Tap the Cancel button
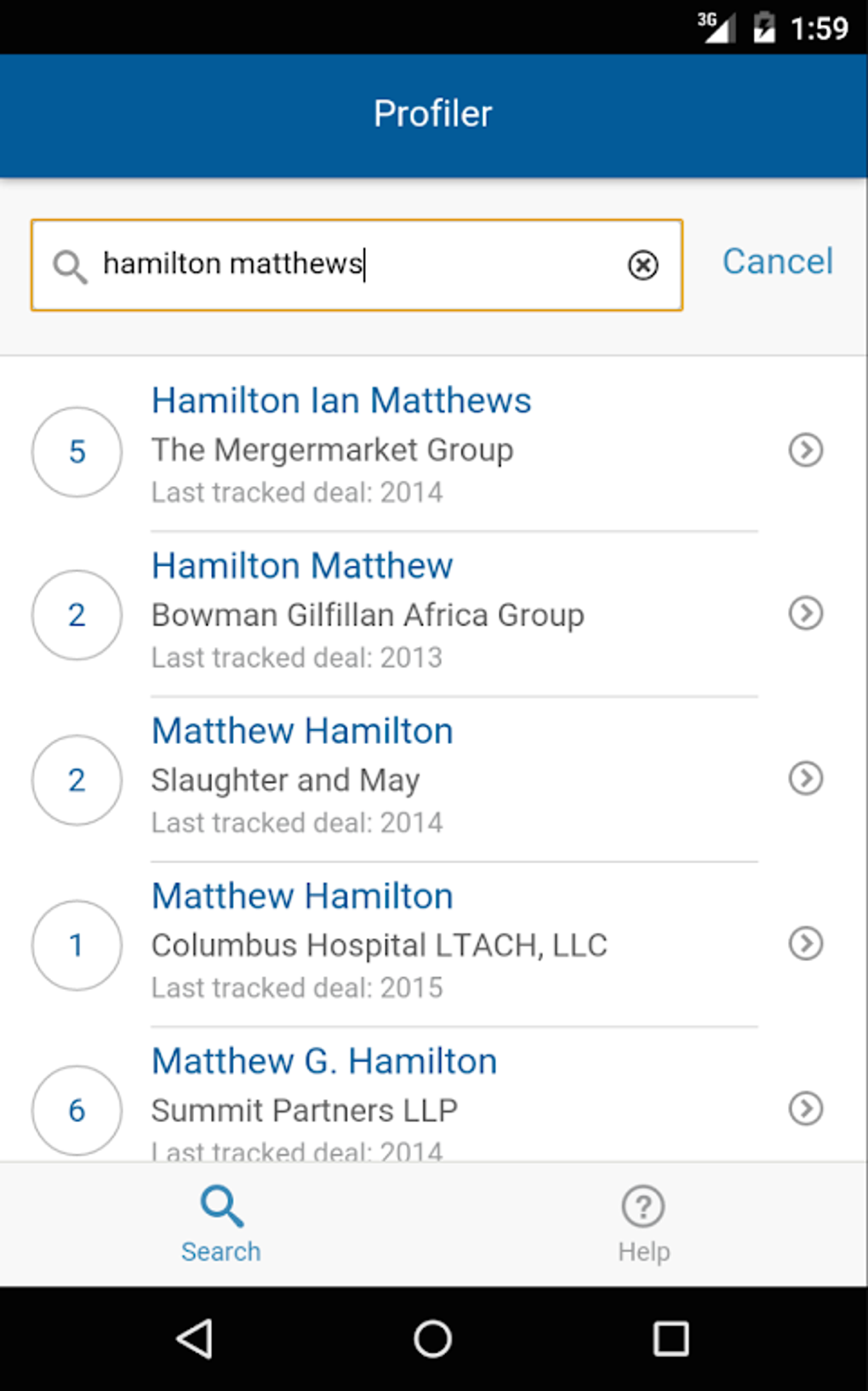Image resolution: width=868 pixels, height=1391 pixels. point(776,262)
